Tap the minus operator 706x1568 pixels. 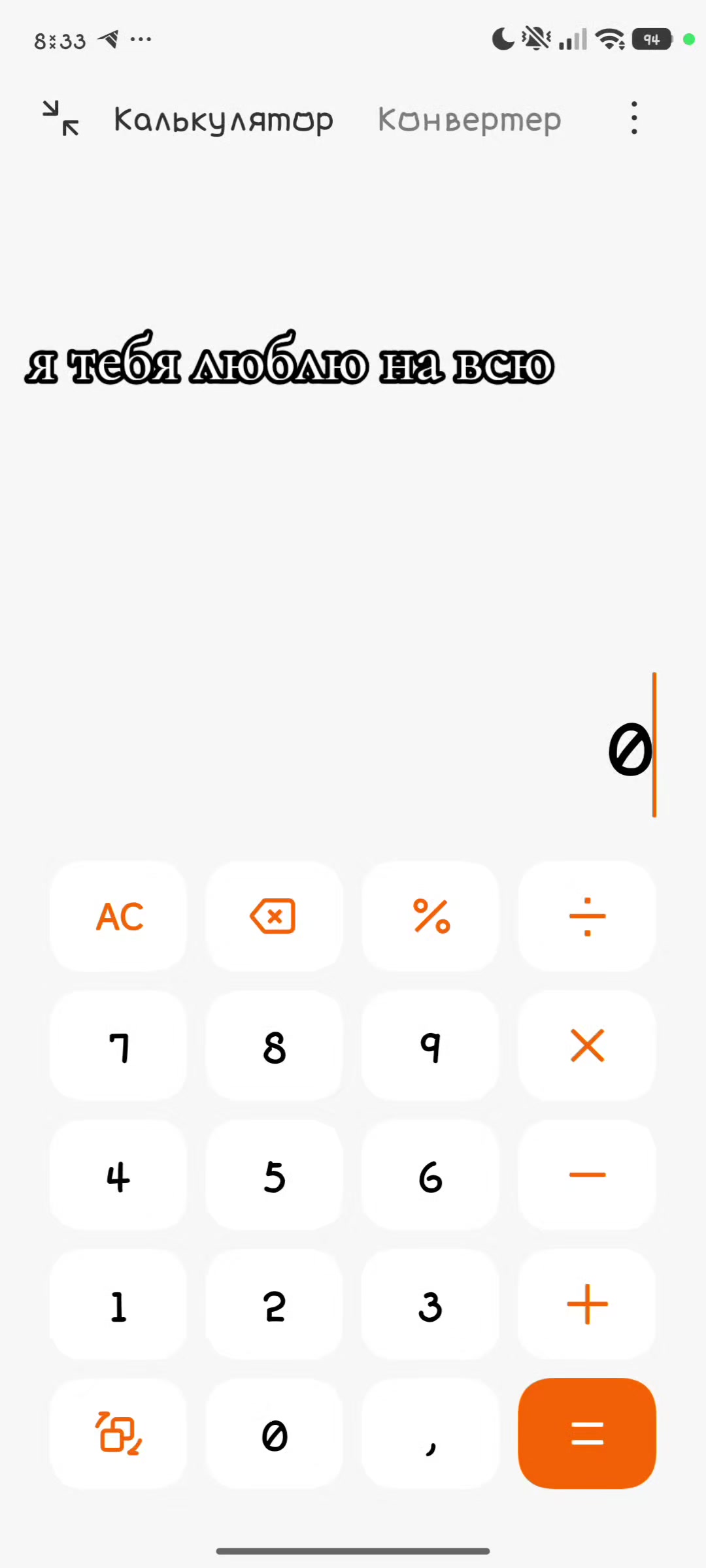pos(587,1175)
